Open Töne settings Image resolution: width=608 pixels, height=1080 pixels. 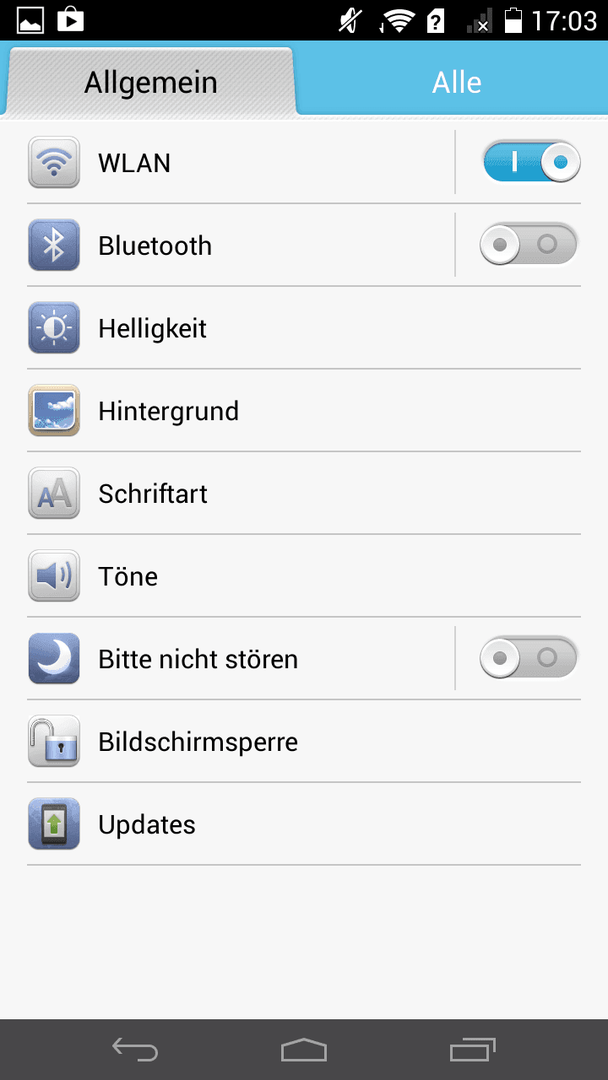click(304, 576)
